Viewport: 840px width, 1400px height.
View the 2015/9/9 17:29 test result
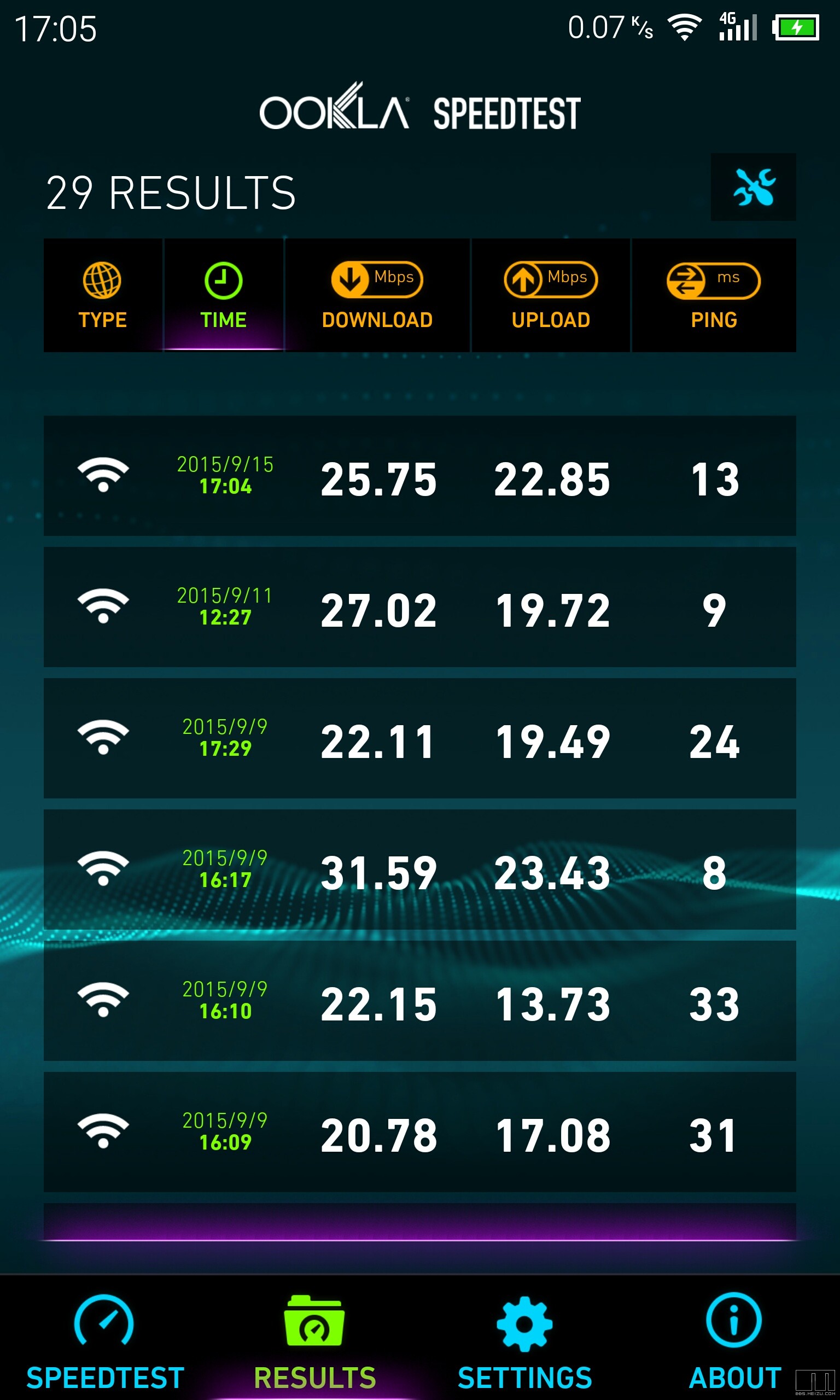(419, 738)
